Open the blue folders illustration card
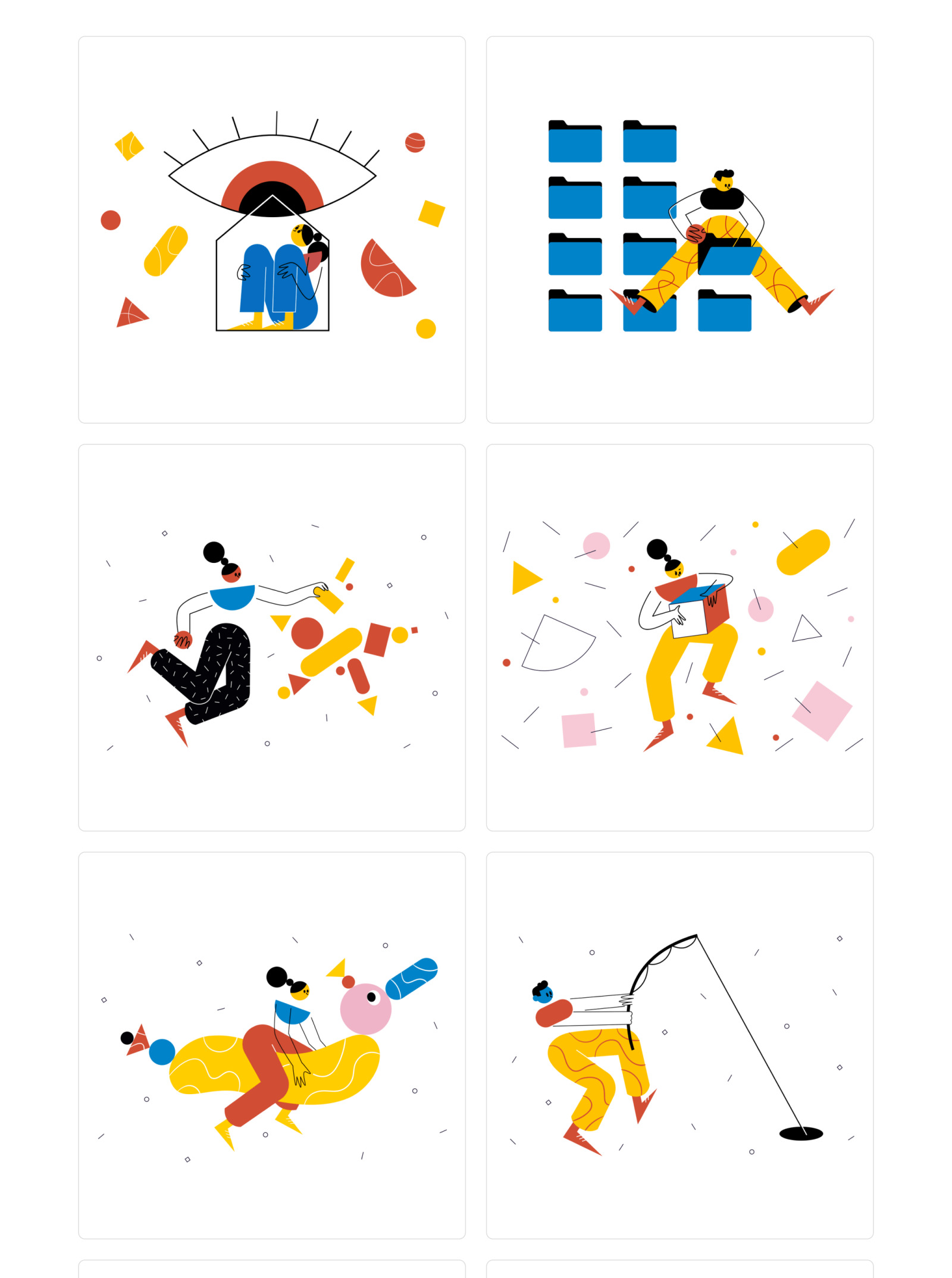This screenshot has height=1278, width=952. (x=679, y=230)
